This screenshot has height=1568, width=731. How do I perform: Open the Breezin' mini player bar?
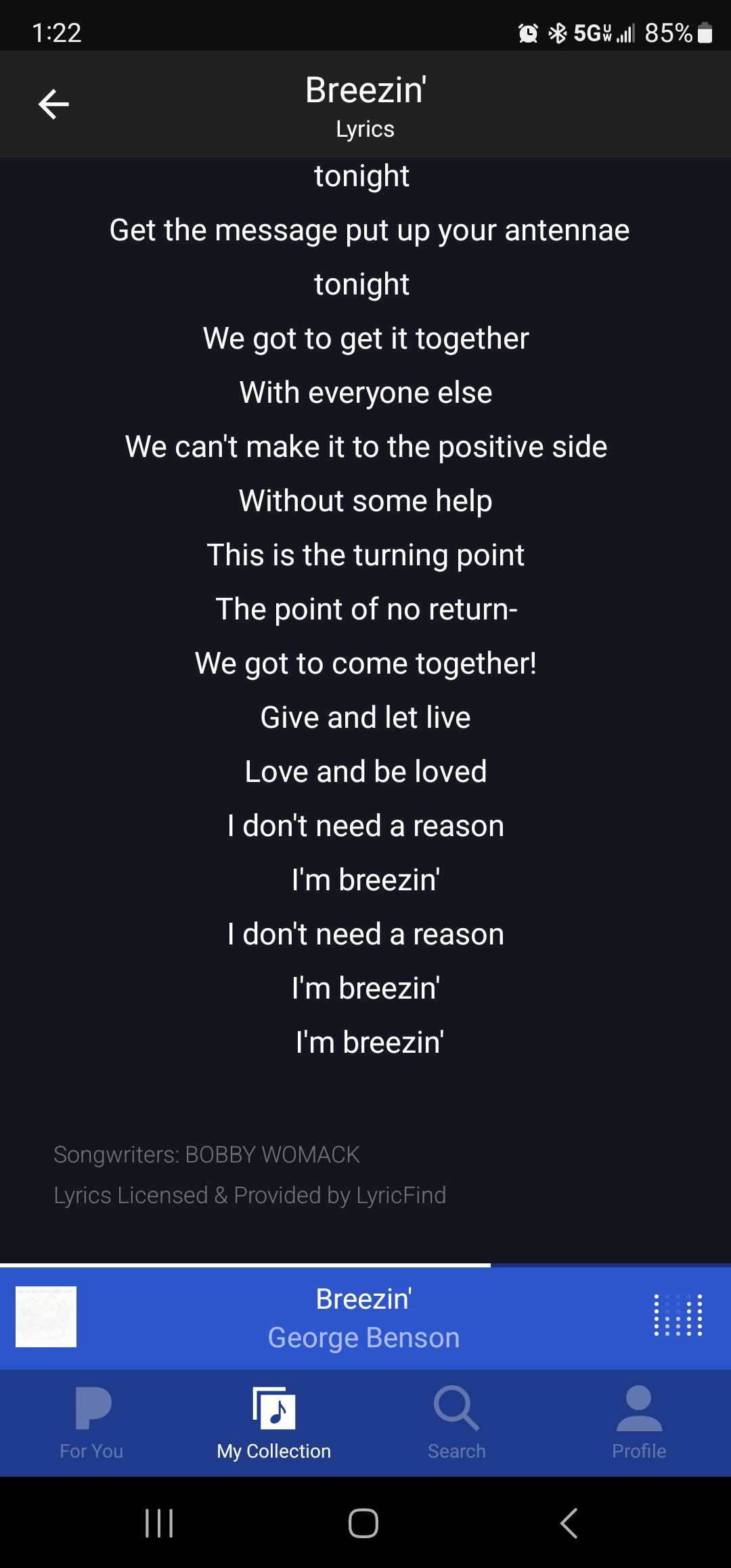pos(364,1317)
